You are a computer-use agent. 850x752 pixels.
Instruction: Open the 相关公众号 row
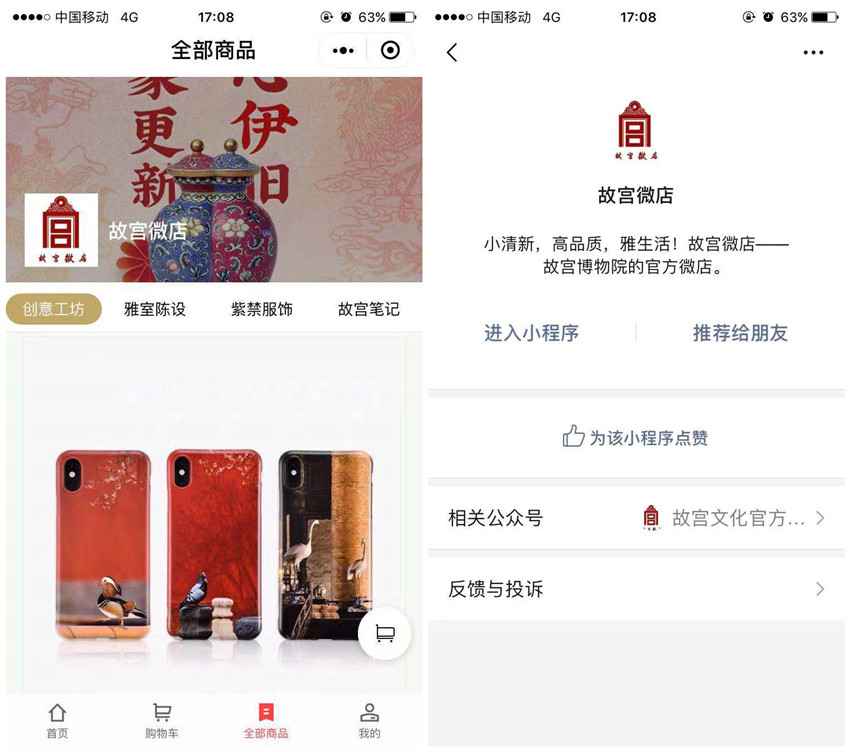coord(636,518)
